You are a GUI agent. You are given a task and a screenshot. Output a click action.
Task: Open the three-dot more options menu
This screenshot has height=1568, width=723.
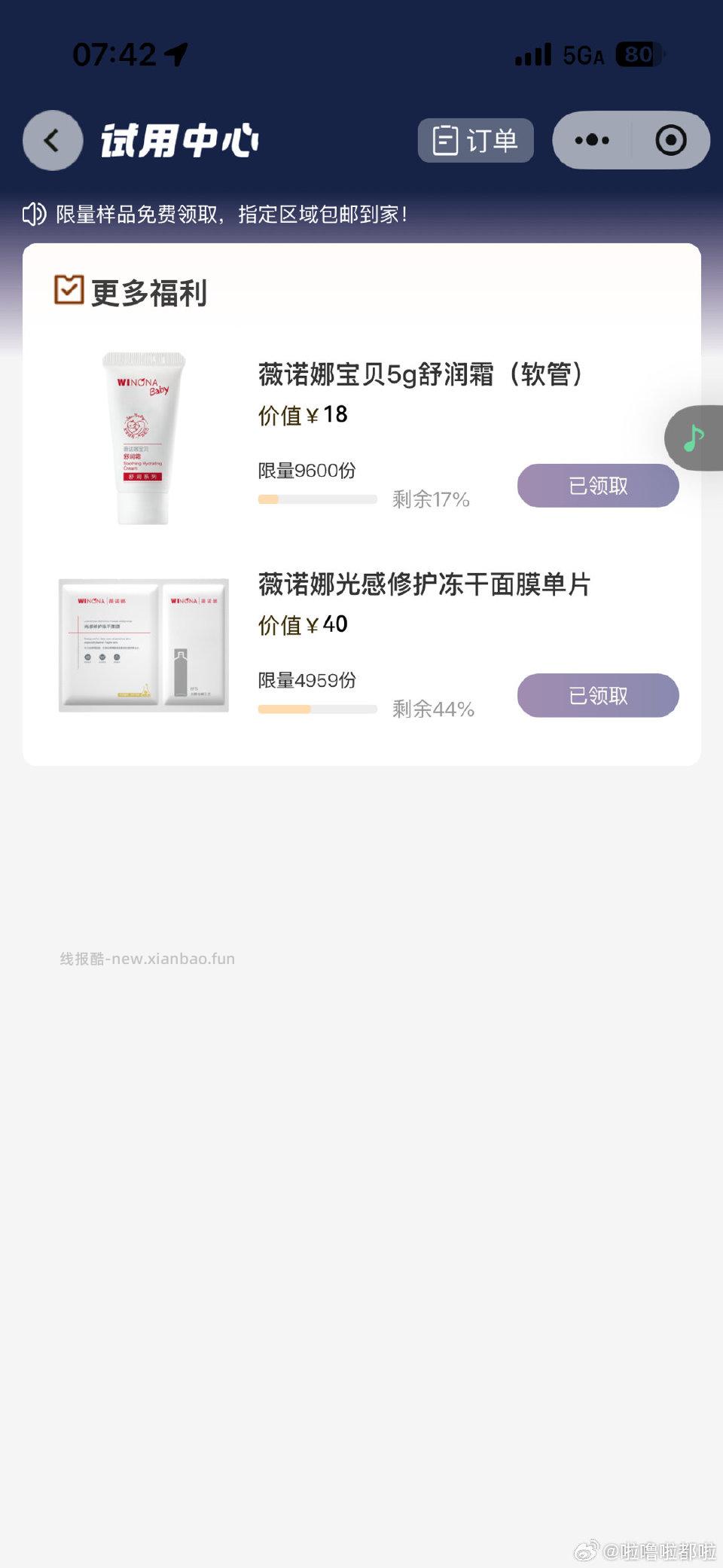coord(590,140)
